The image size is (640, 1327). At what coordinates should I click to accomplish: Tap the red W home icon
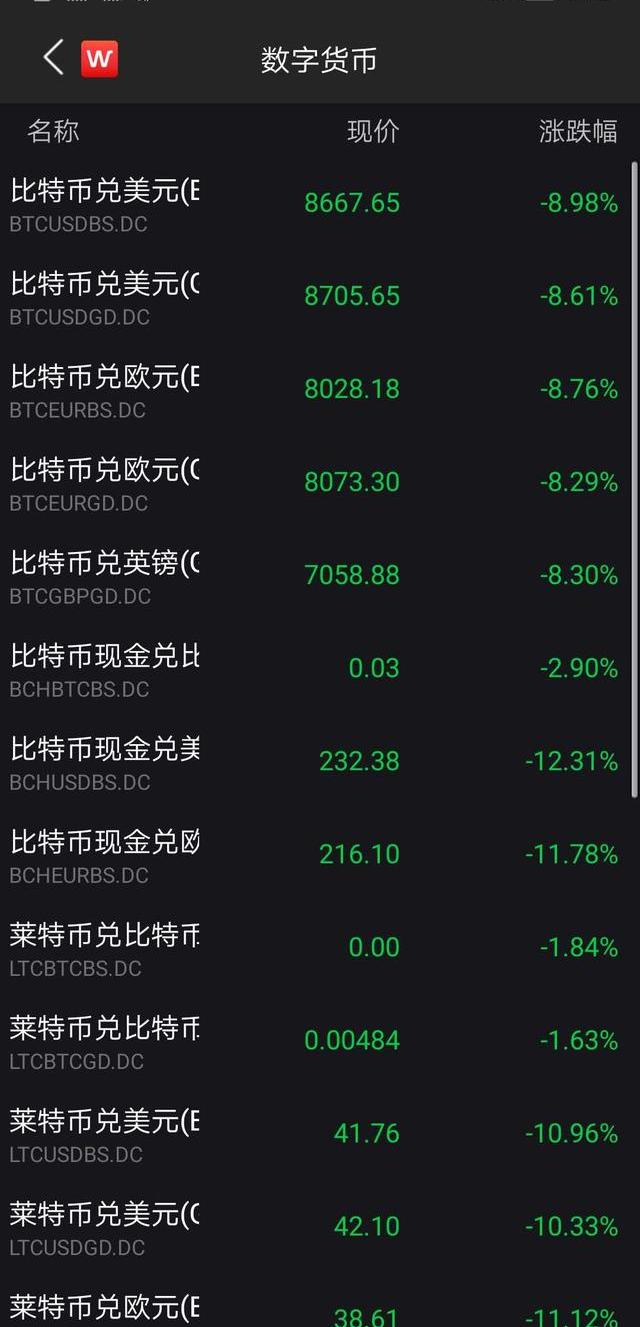point(99,59)
